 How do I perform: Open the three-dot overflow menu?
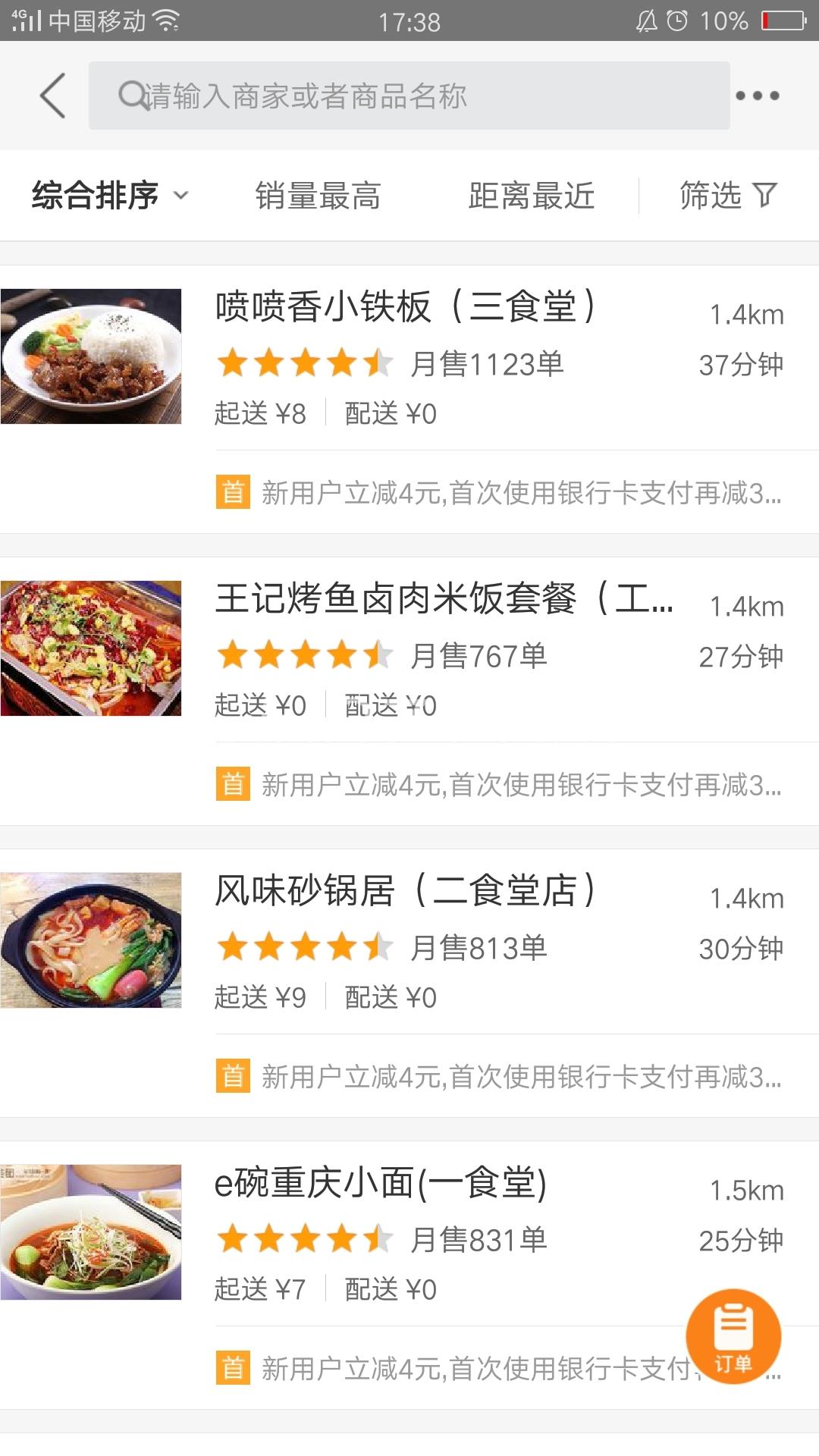tap(758, 96)
